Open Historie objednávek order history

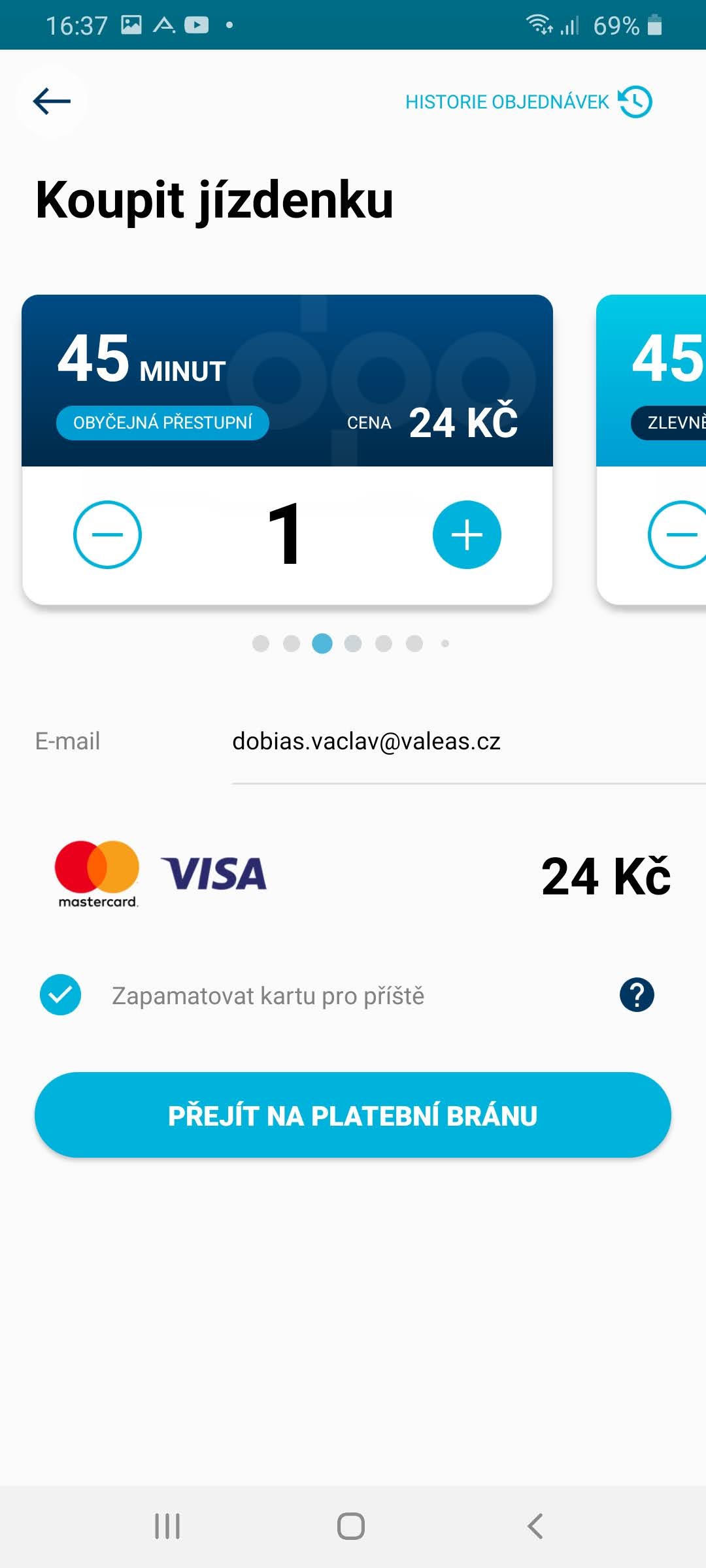coord(528,102)
